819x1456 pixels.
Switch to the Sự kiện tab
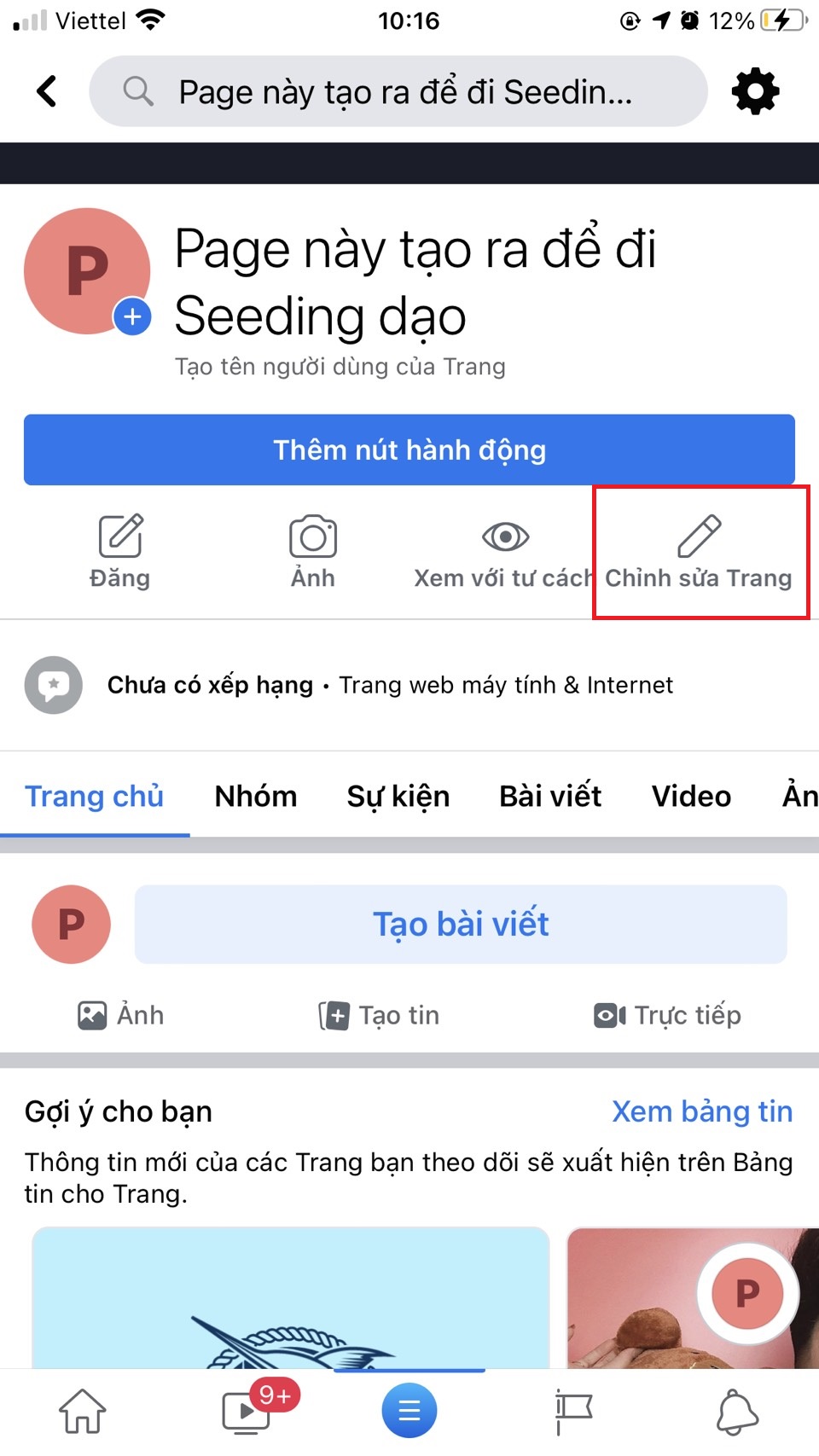[398, 796]
